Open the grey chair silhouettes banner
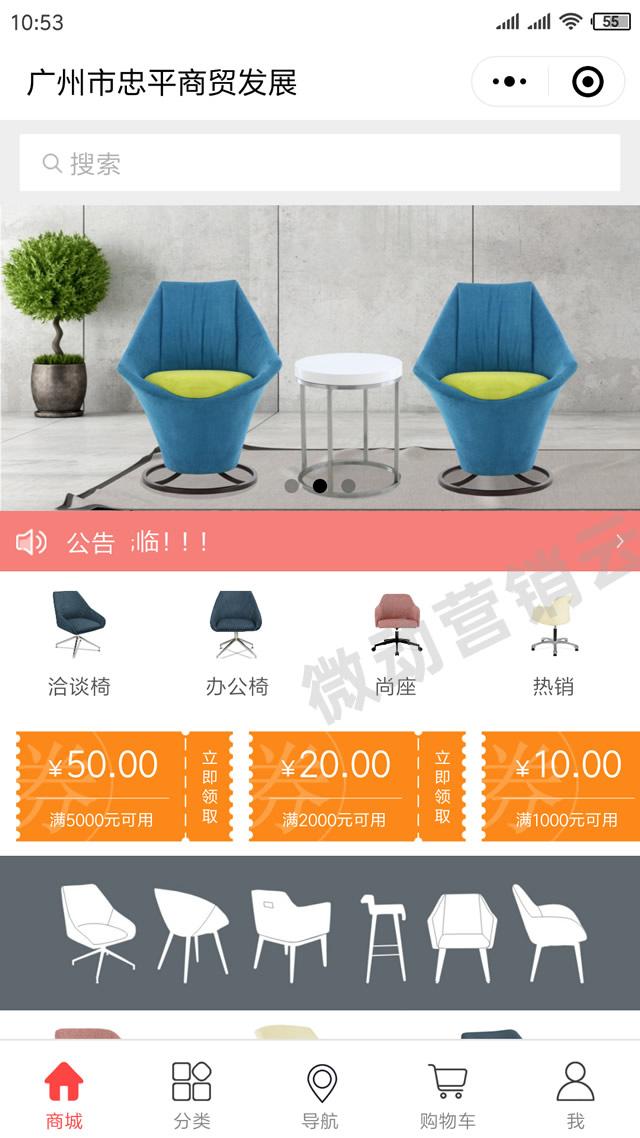The height and width of the screenshot is (1138, 640). pyautogui.click(x=320, y=932)
